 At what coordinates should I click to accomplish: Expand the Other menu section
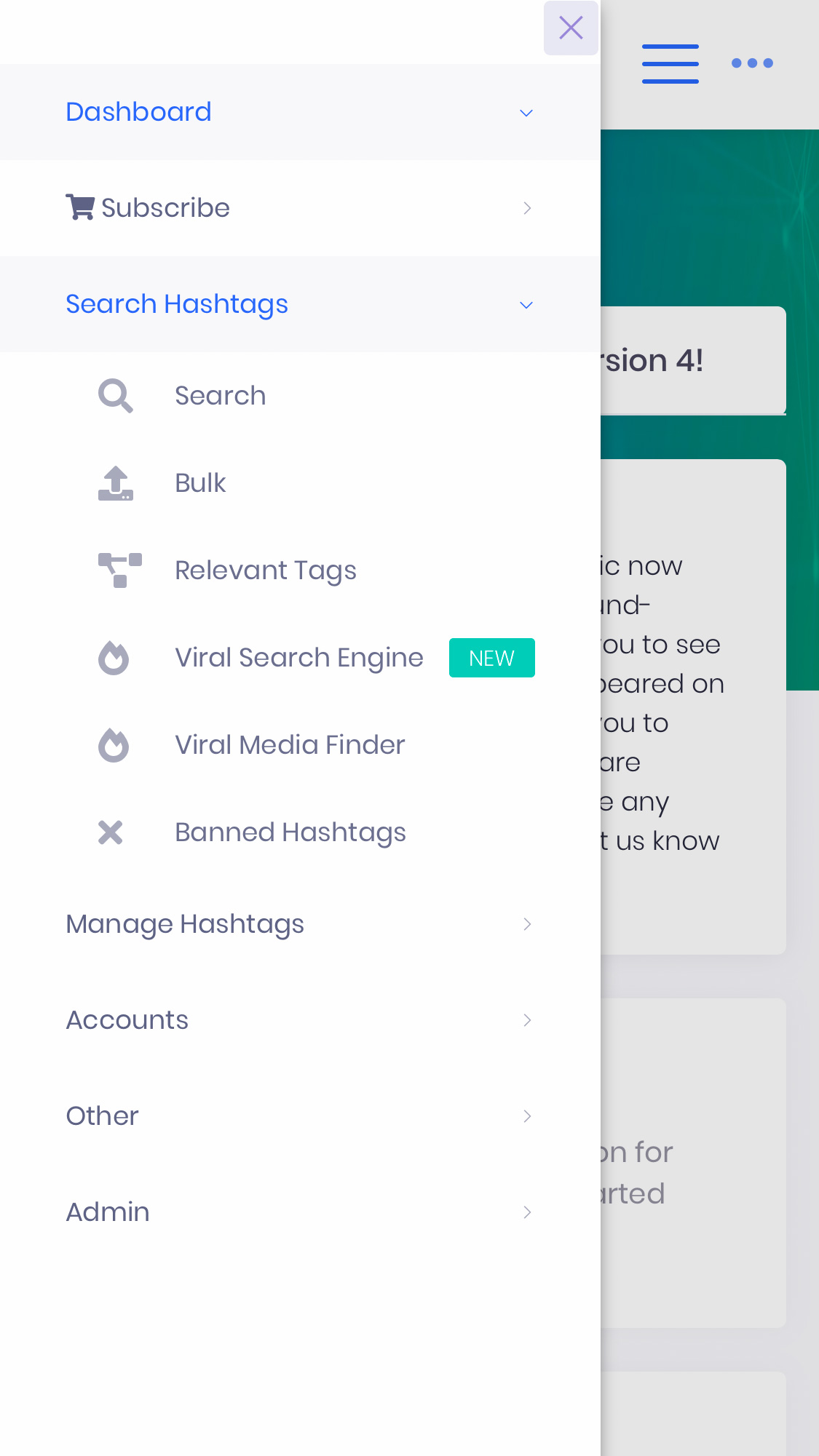point(298,1116)
